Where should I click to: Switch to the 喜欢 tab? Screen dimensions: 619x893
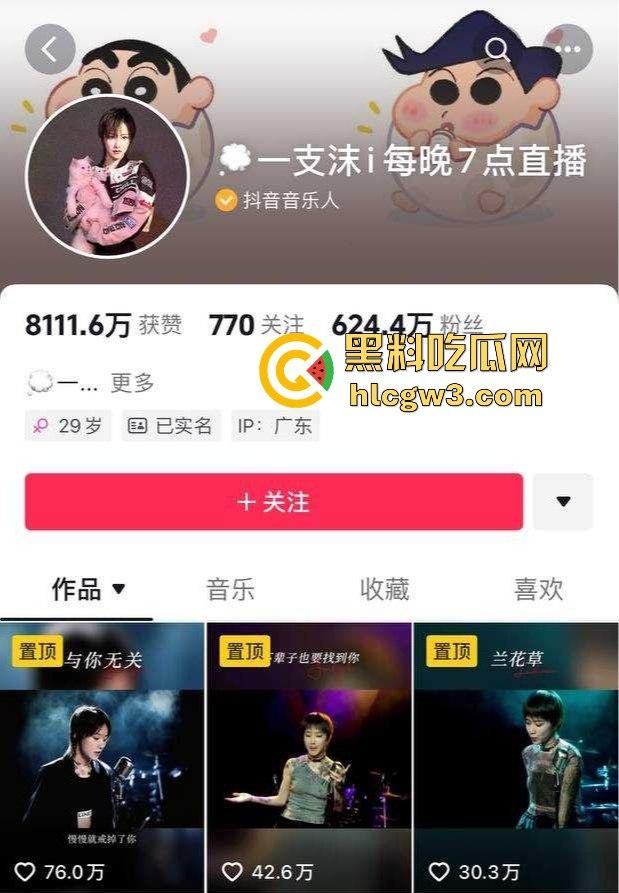tap(539, 590)
